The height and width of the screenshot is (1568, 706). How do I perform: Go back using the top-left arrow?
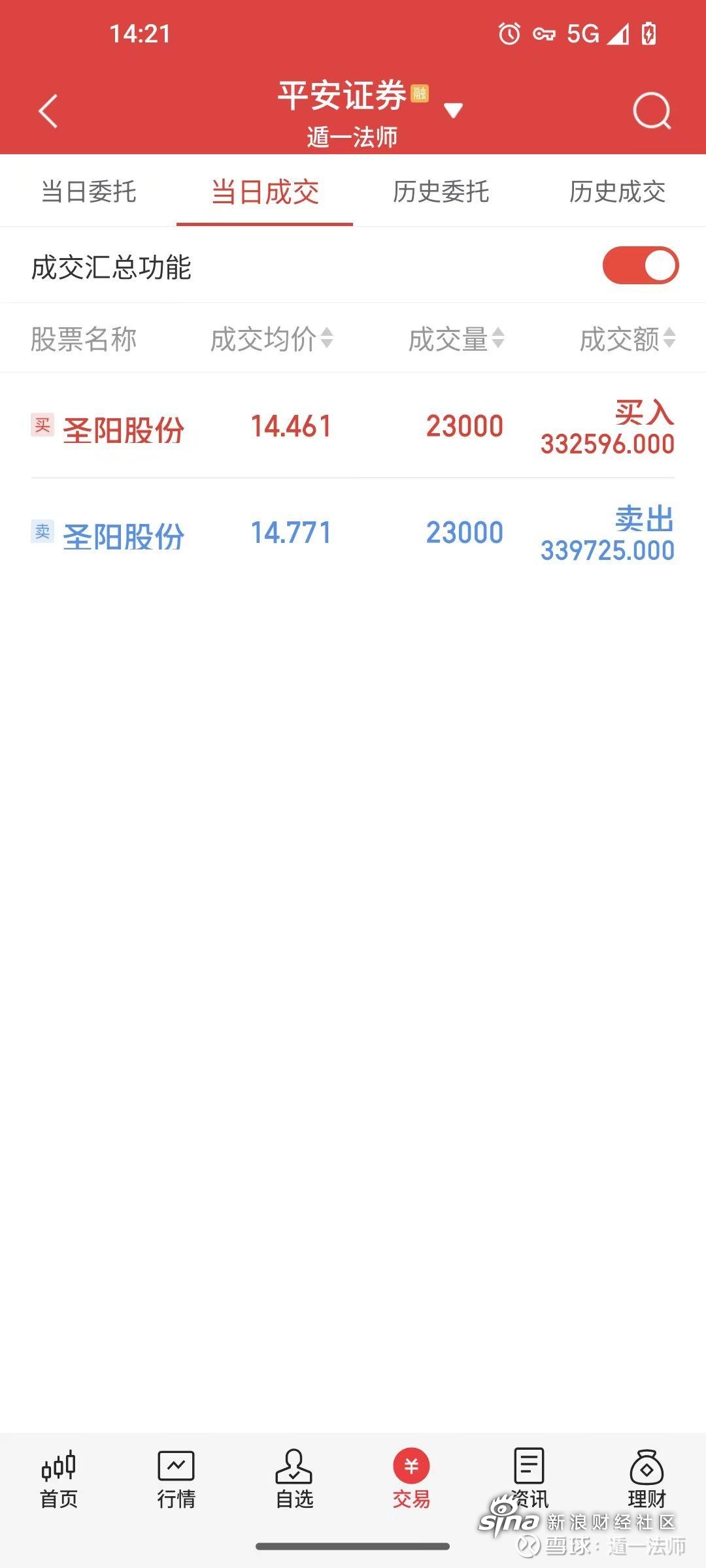[x=48, y=111]
